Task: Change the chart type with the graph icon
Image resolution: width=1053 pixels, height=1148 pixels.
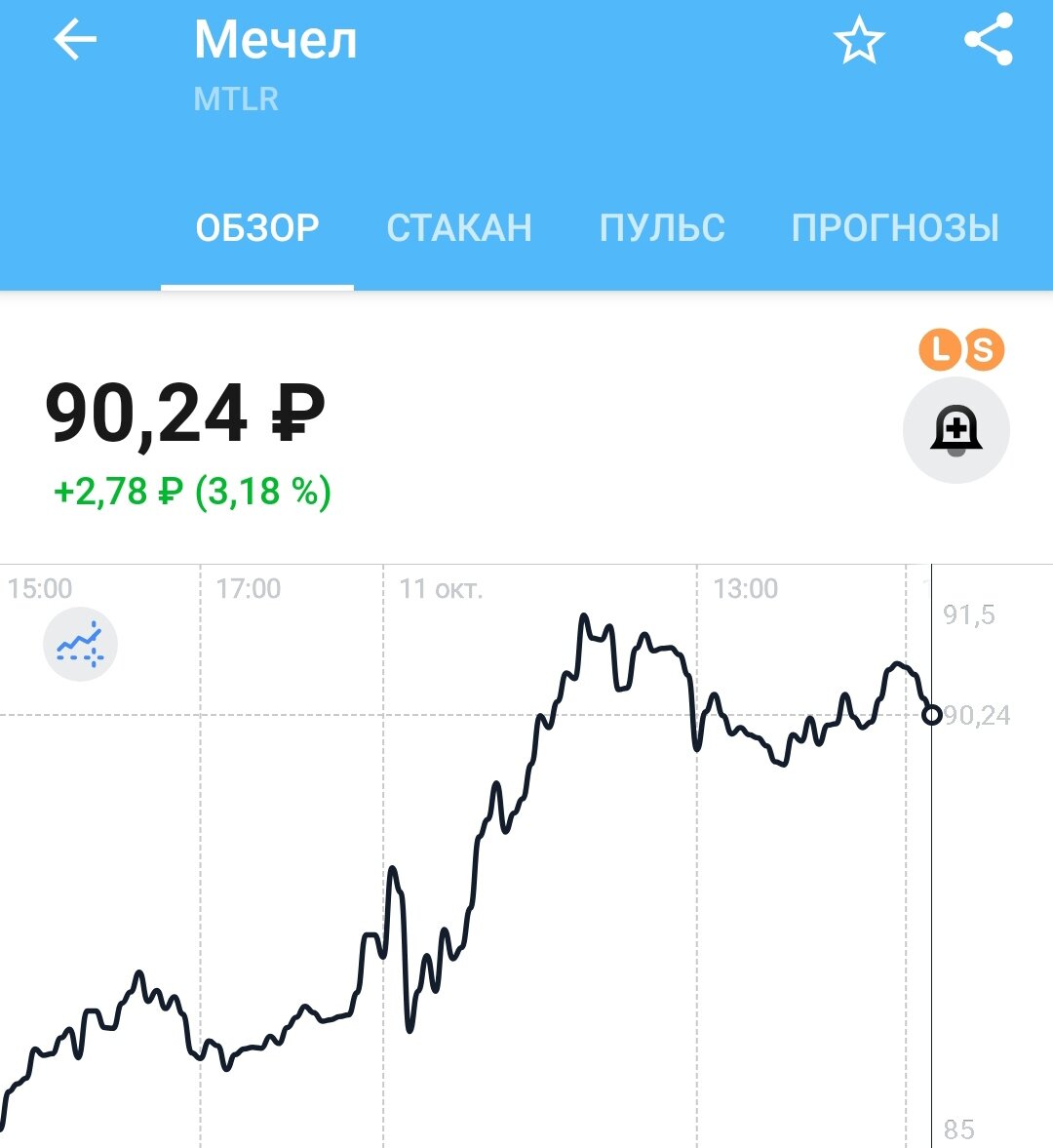Action: click(80, 644)
